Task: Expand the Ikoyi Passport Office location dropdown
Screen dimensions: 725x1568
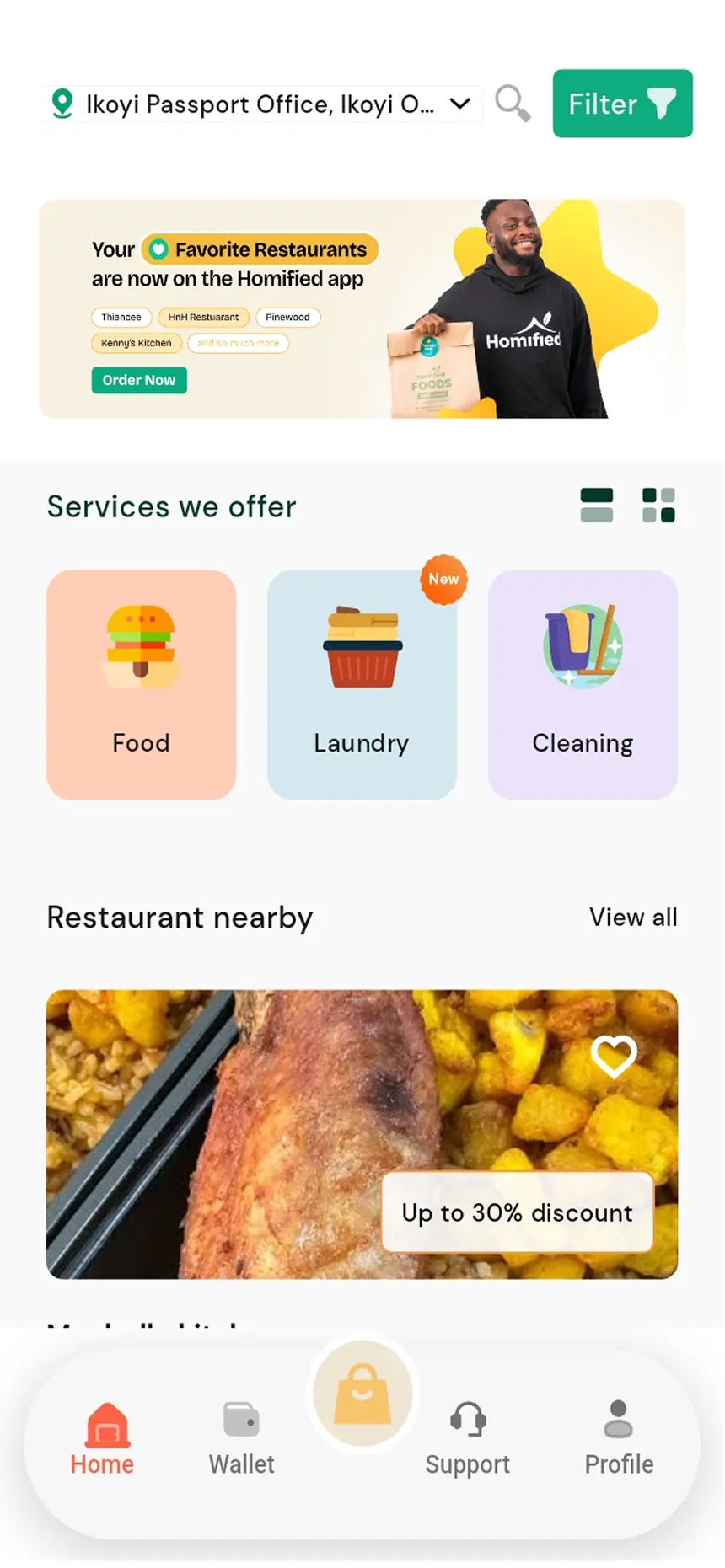Action: click(459, 104)
